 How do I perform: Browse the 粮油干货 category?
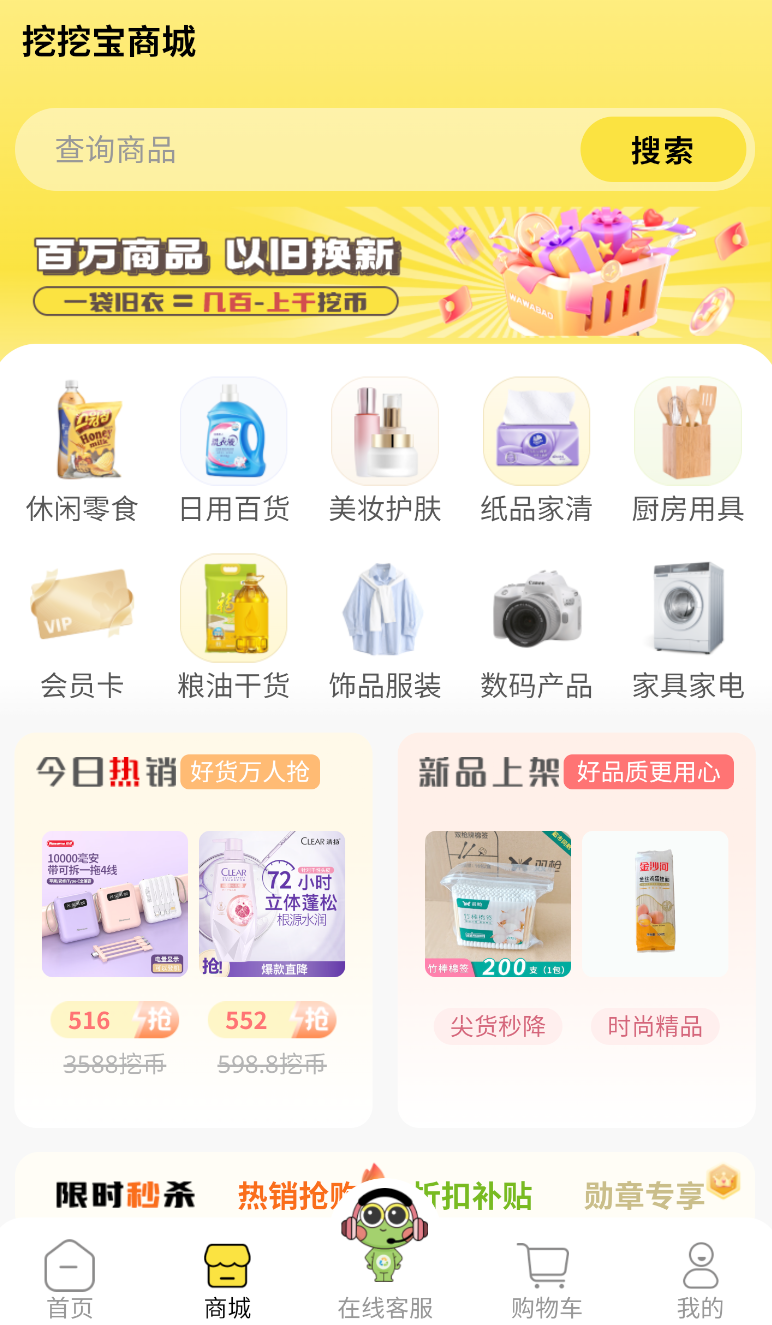234,628
